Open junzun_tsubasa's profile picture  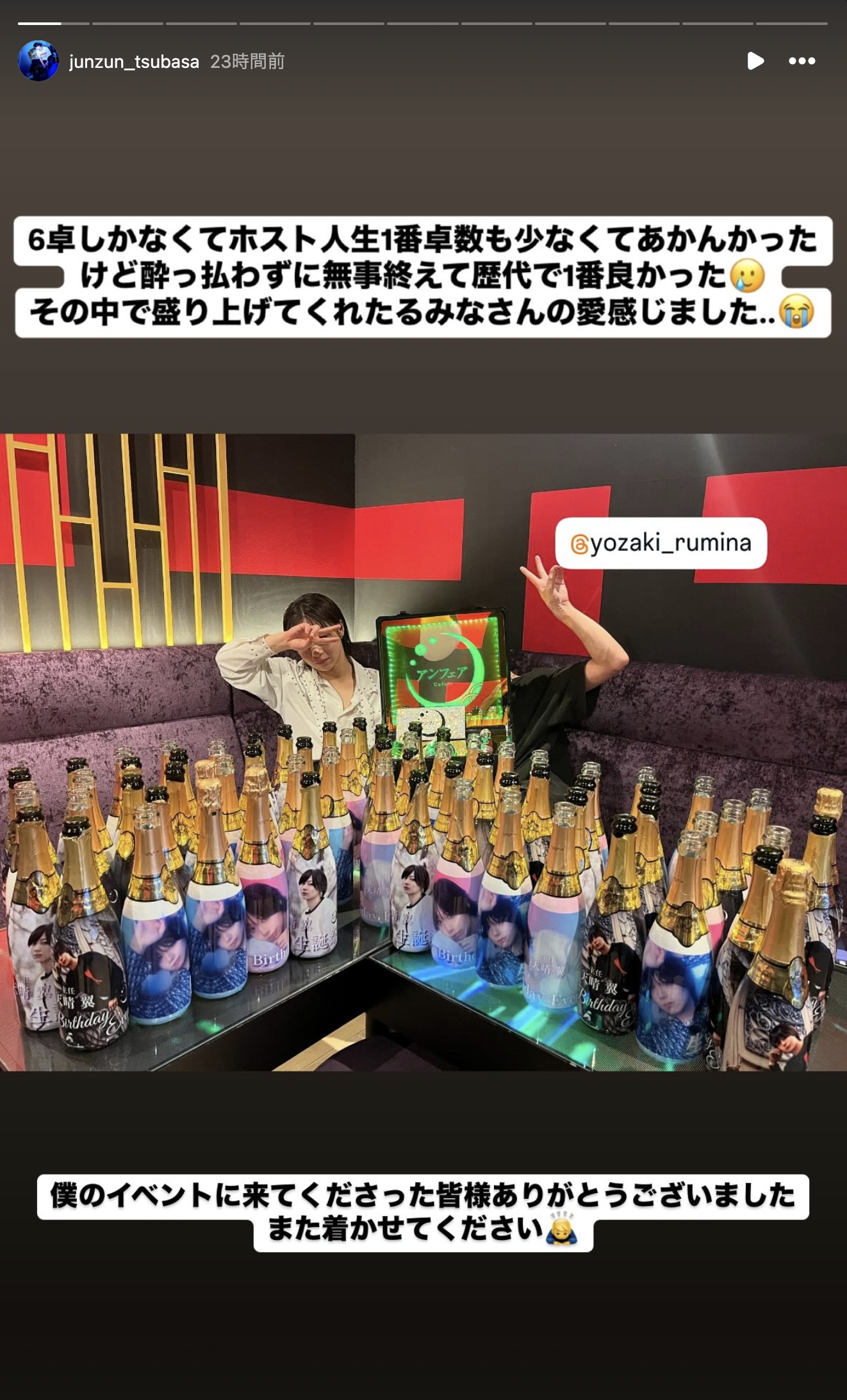click(x=38, y=61)
